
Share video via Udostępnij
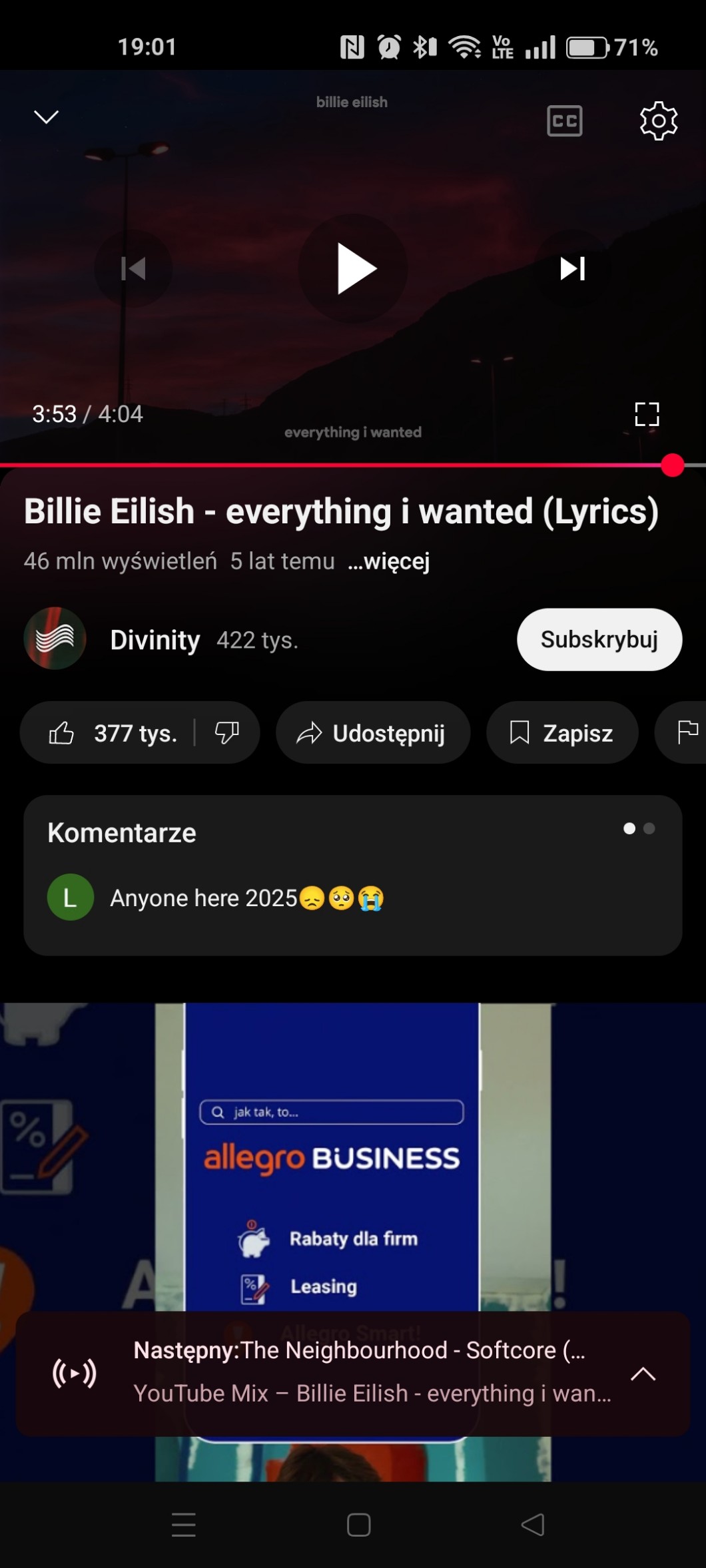click(373, 733)
